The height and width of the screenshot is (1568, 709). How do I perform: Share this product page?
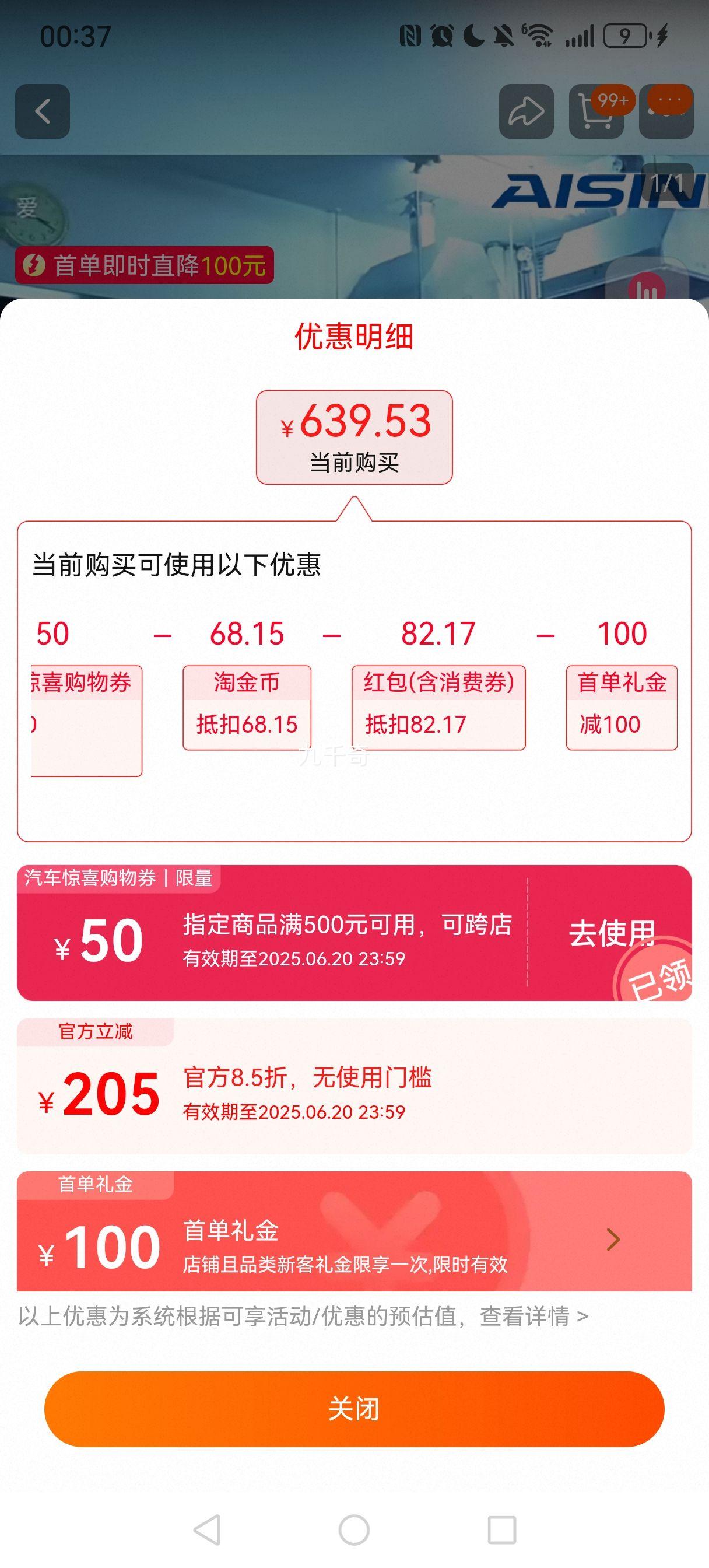pyautogui.click(x=526, y=111)
